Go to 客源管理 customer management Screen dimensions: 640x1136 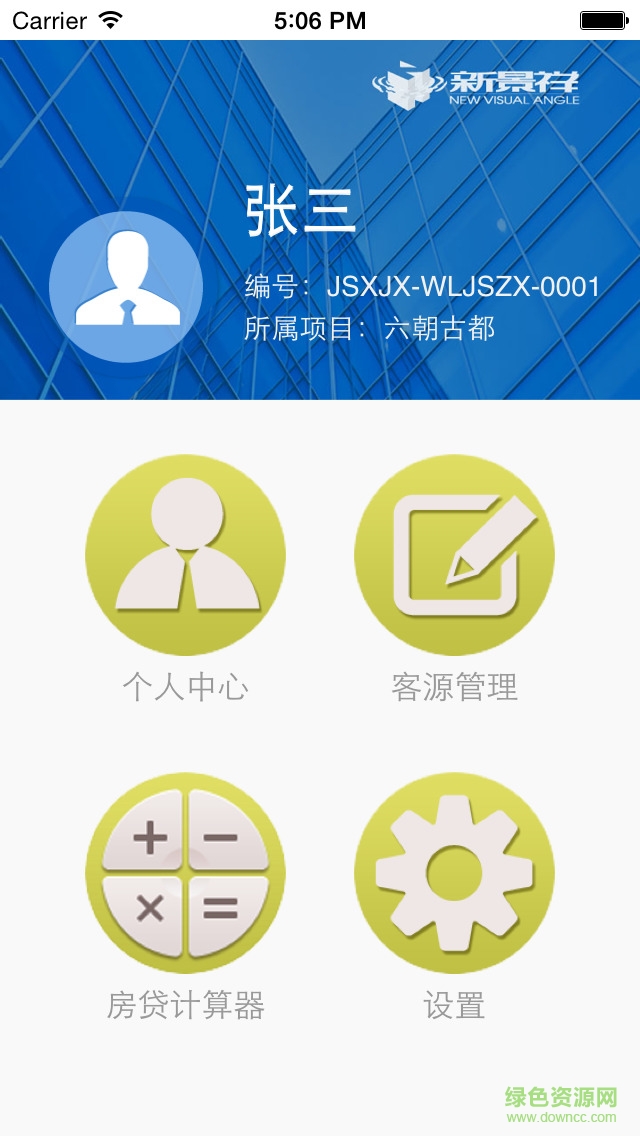(x=454, y=555)
